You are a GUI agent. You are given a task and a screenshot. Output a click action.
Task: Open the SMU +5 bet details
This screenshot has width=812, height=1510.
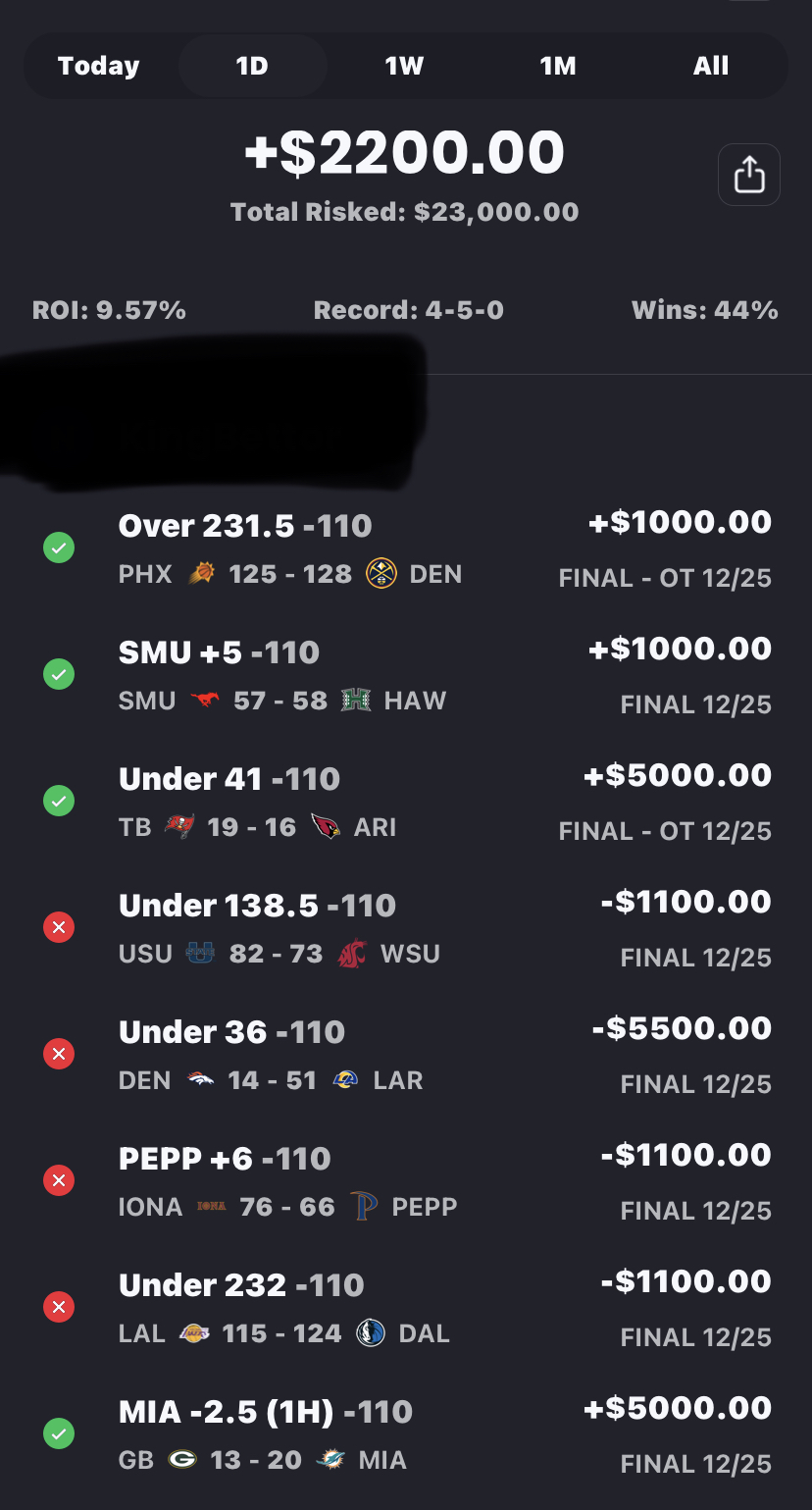pos(406,675)
